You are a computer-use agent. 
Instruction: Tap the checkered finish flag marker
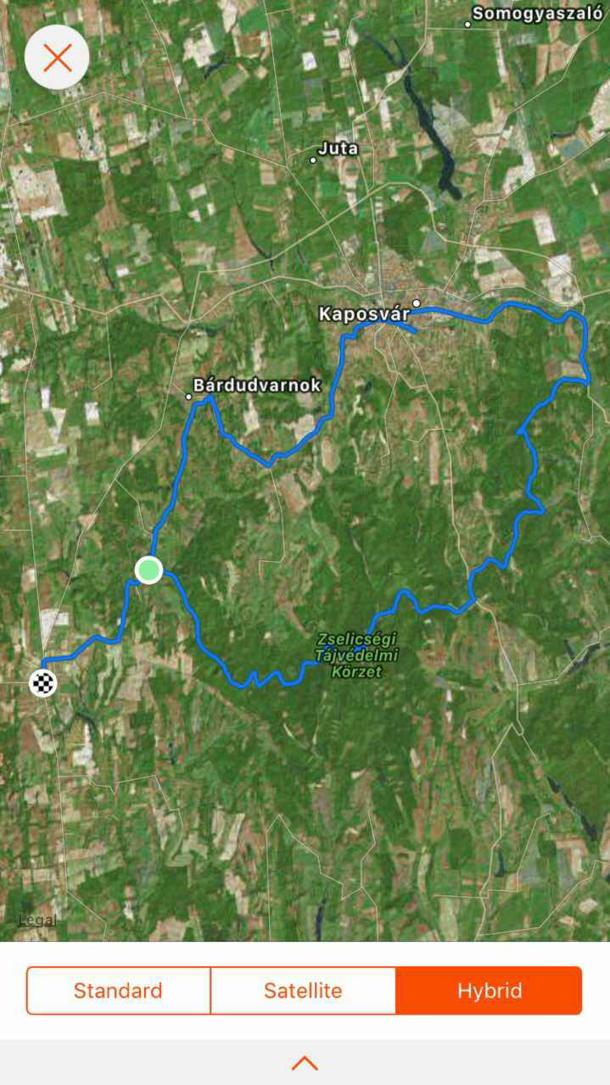click(x=43, y=684)
